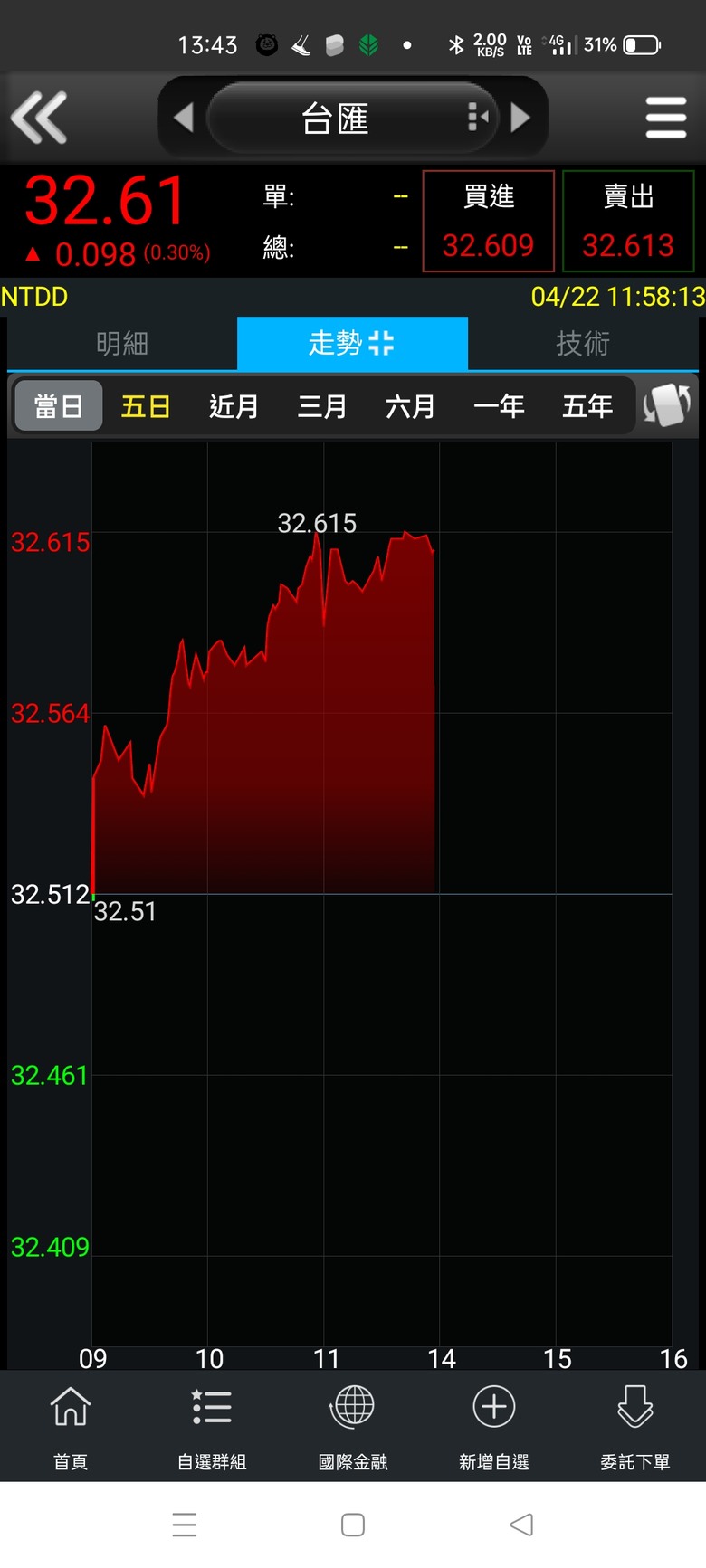Open 委託下單 order placement
The width and height of the screenshot is (706, 1568).
pos(635,1427)
